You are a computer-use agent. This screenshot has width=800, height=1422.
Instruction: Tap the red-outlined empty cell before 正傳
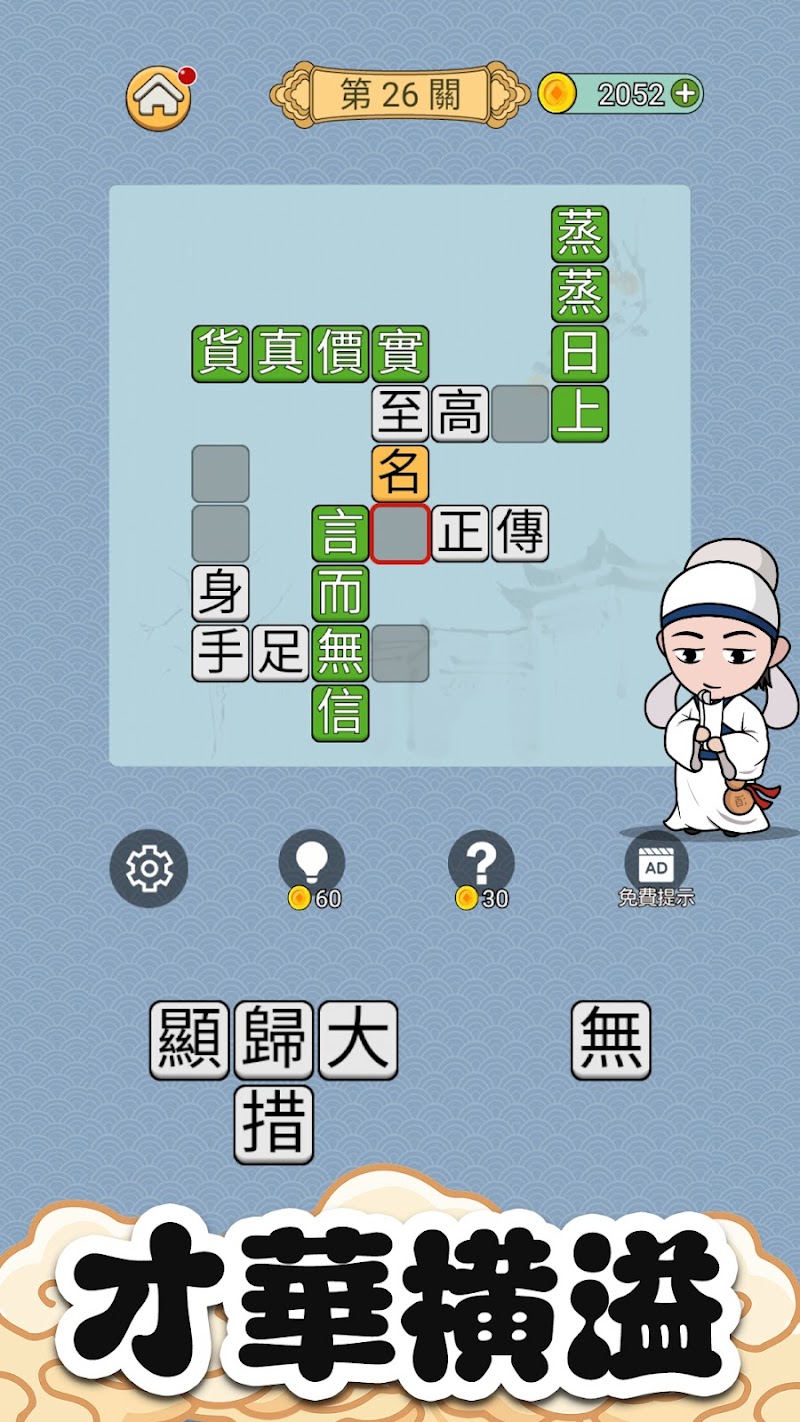400,534
